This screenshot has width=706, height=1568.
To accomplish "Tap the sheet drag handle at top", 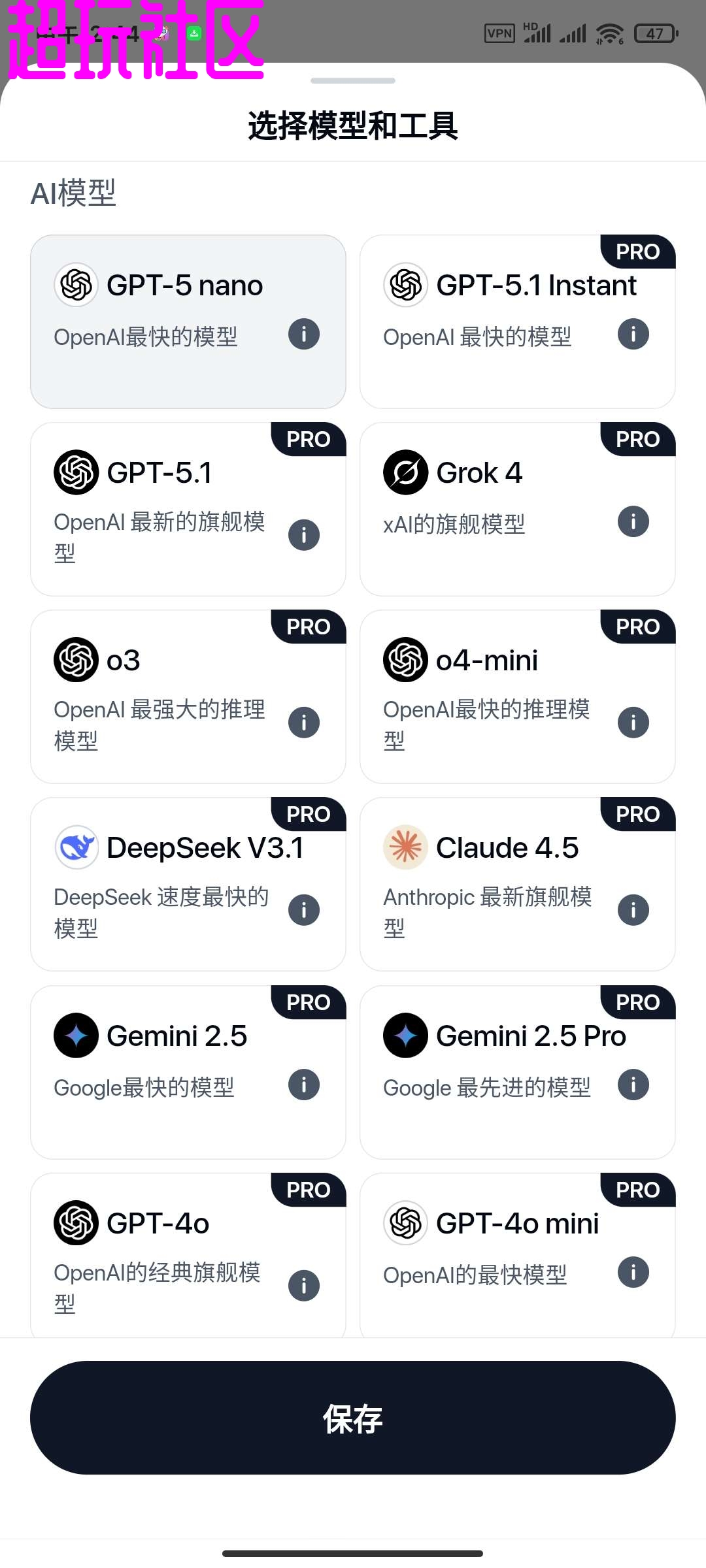I will pos(353,81).
